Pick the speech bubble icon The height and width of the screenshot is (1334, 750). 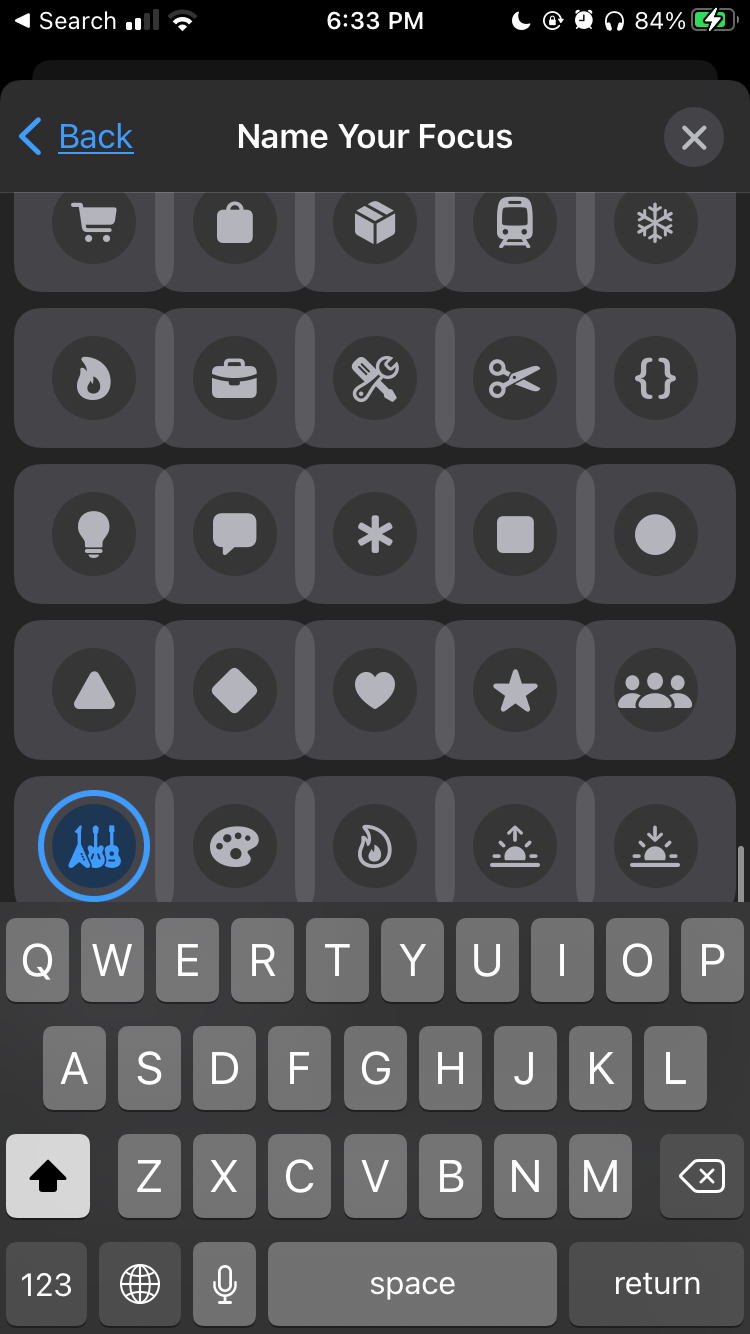pyautogui.click(x=234, y=534)
